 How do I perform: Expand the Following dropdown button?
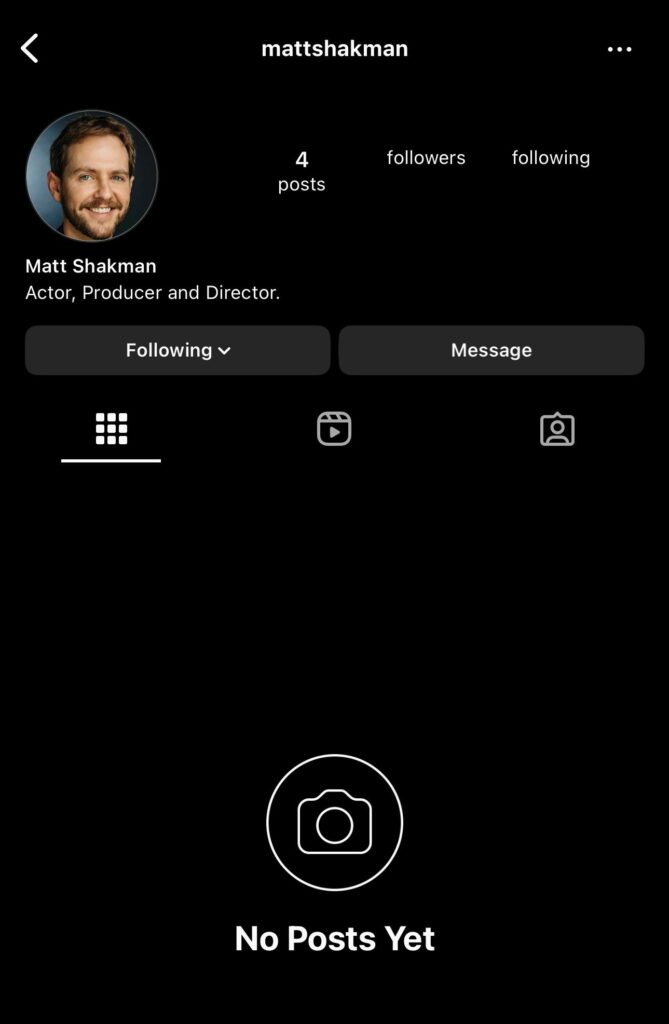coord(177,350)
